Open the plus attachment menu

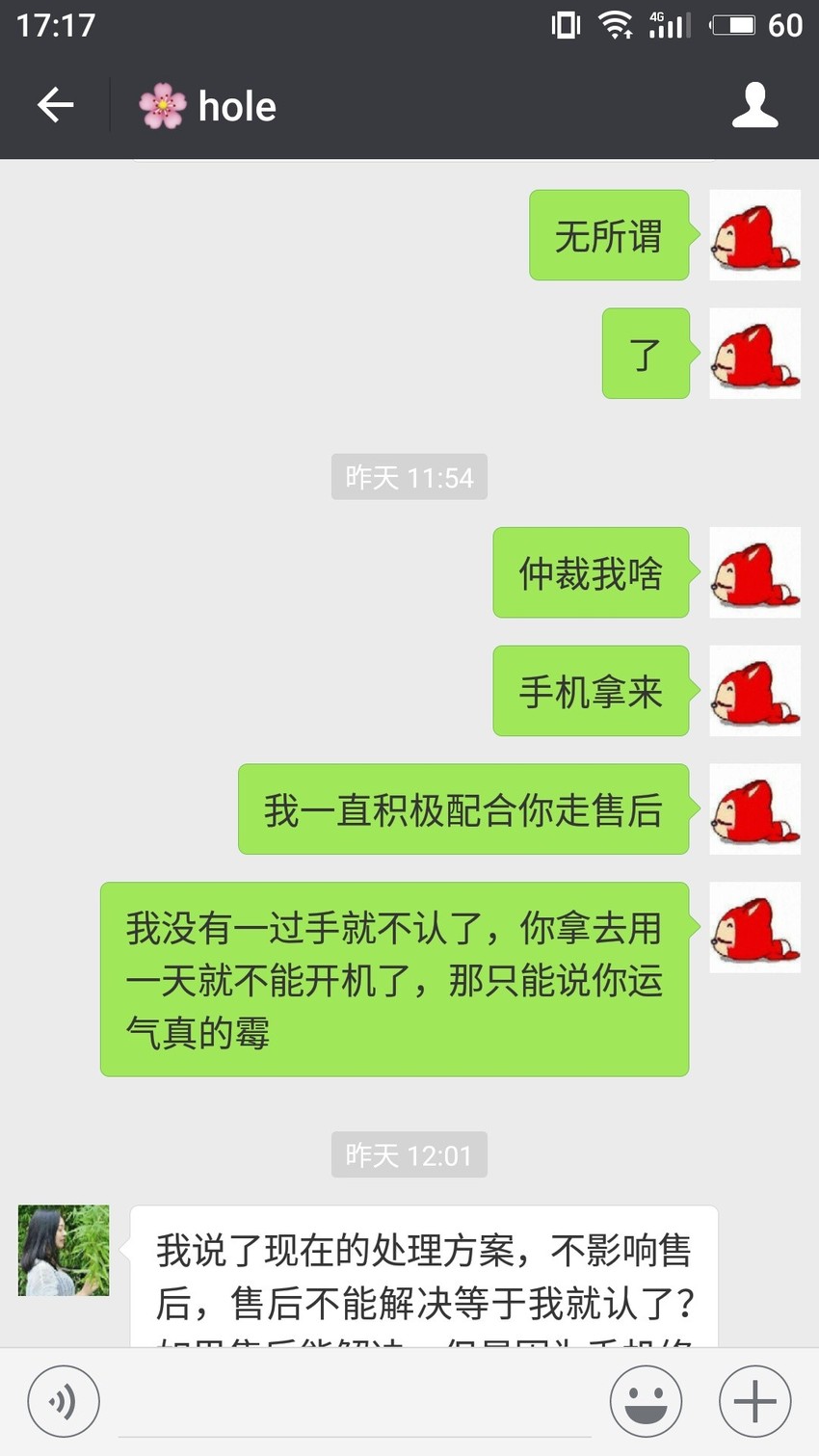click(755, 1402)
